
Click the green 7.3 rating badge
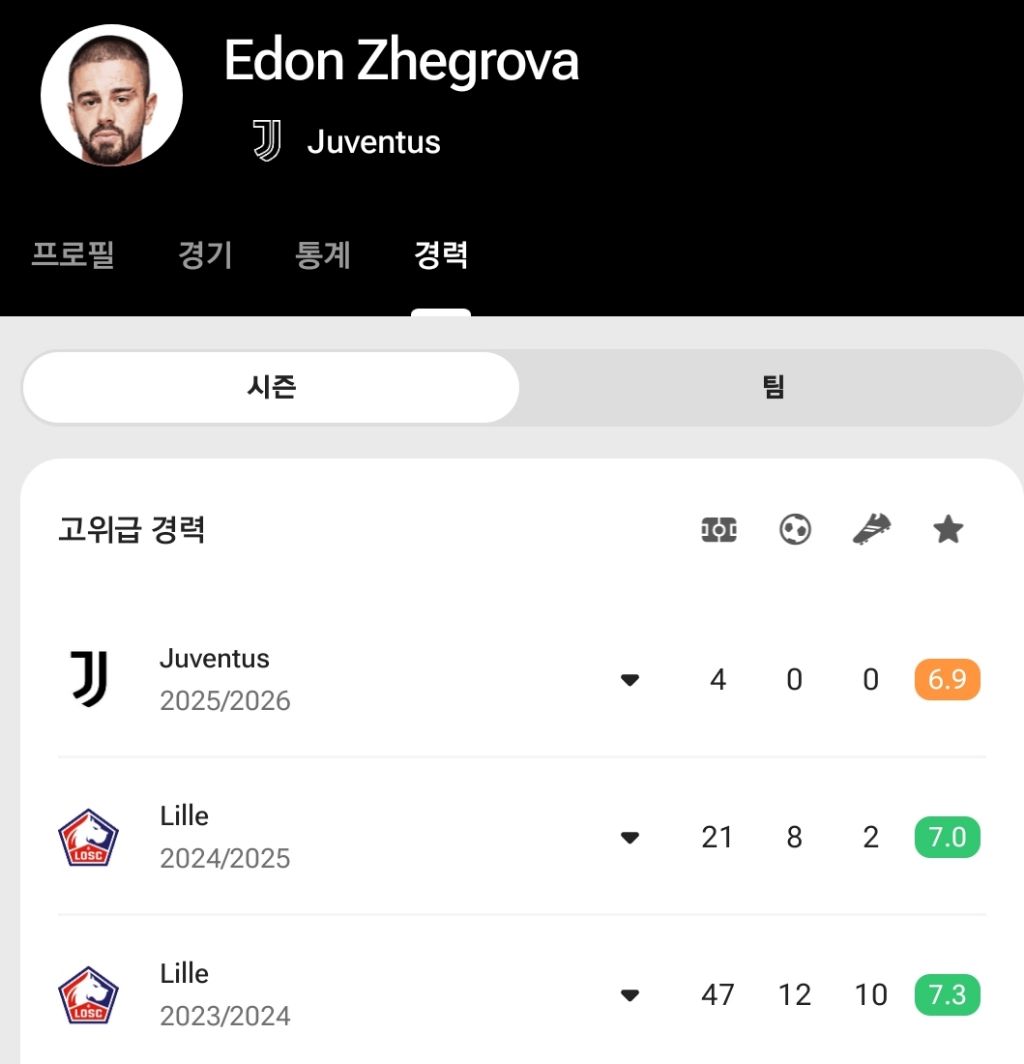coord(946,995)
